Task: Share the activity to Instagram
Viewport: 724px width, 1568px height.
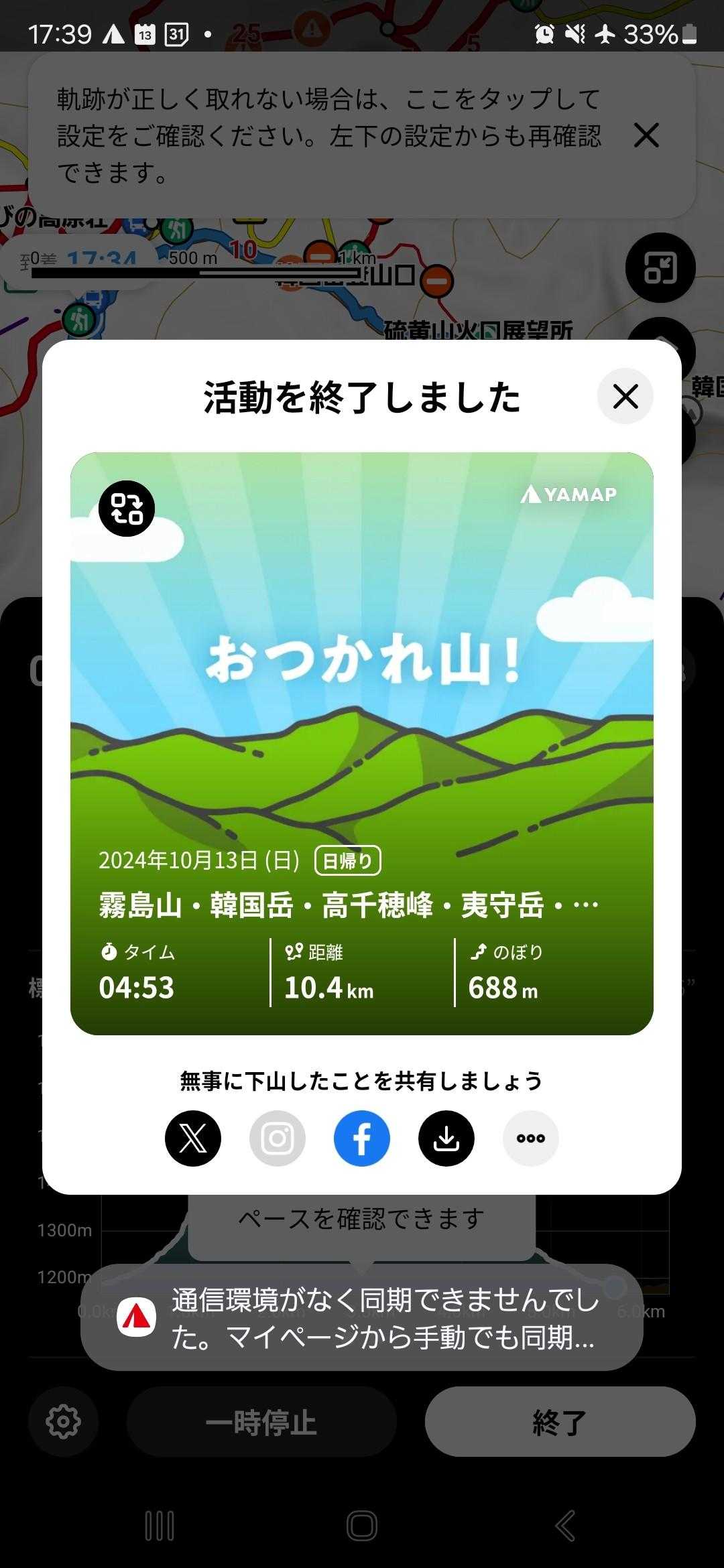Action: tap(278, 1138)
